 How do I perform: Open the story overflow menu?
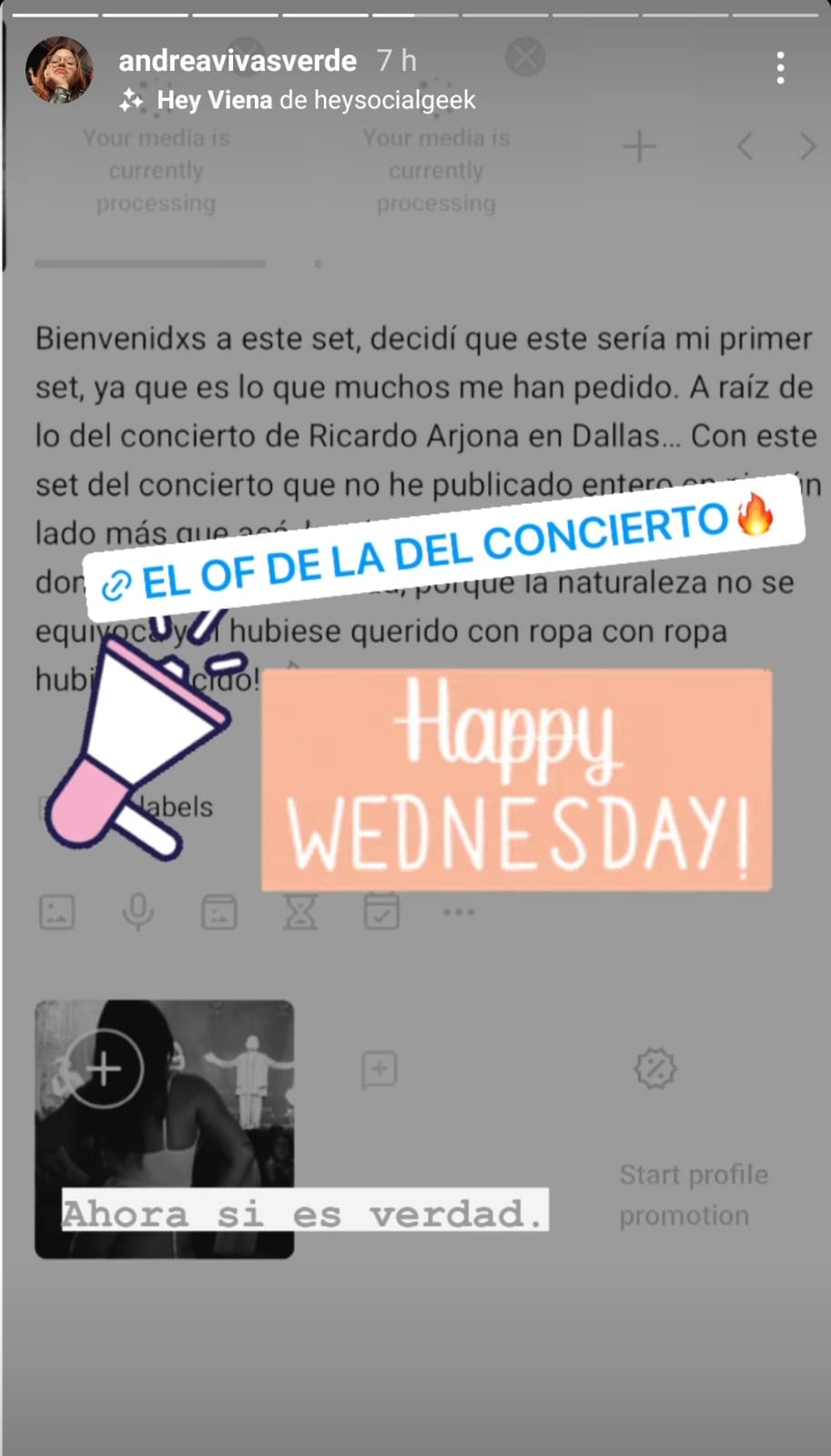tap(780, 68)
